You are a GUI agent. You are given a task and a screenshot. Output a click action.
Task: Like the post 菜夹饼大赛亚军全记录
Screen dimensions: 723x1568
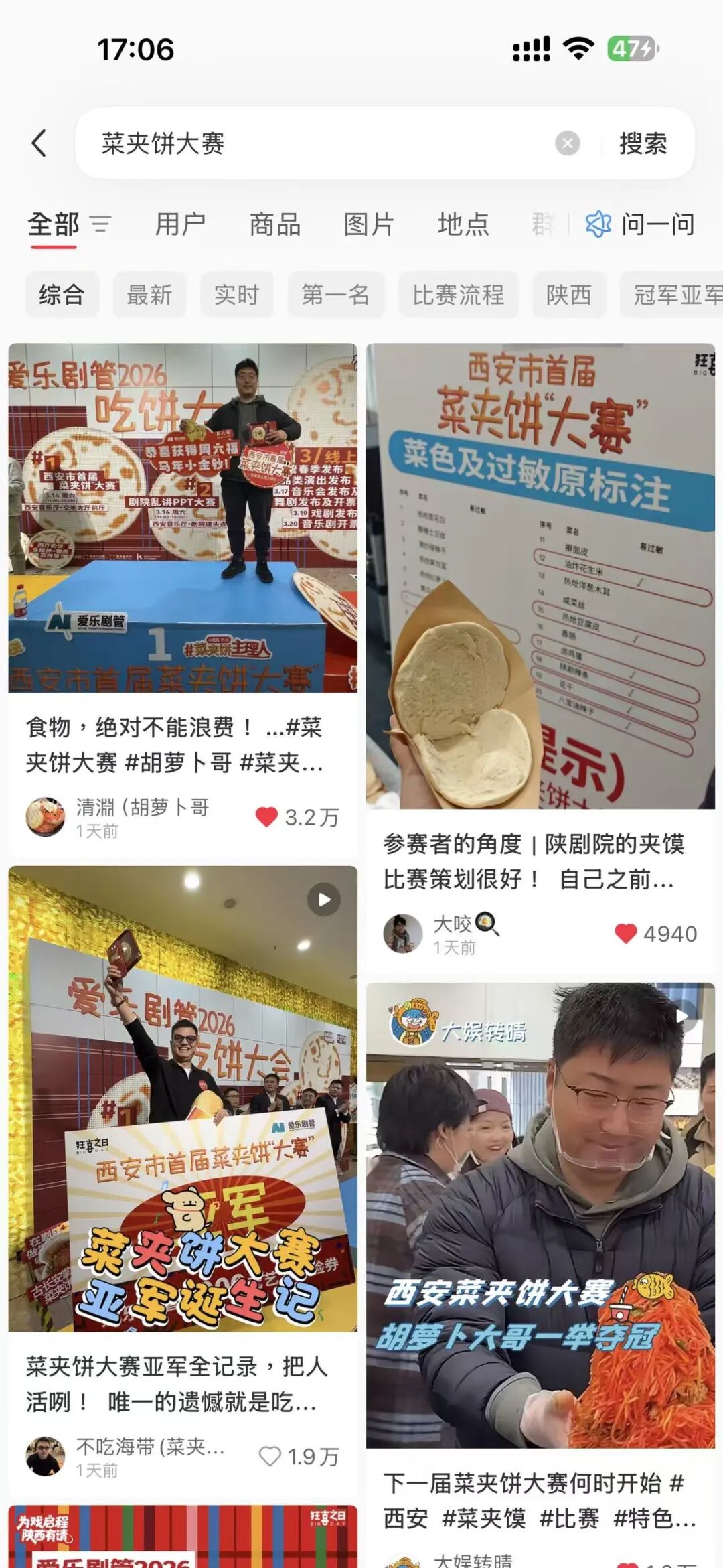point(270,1456)
